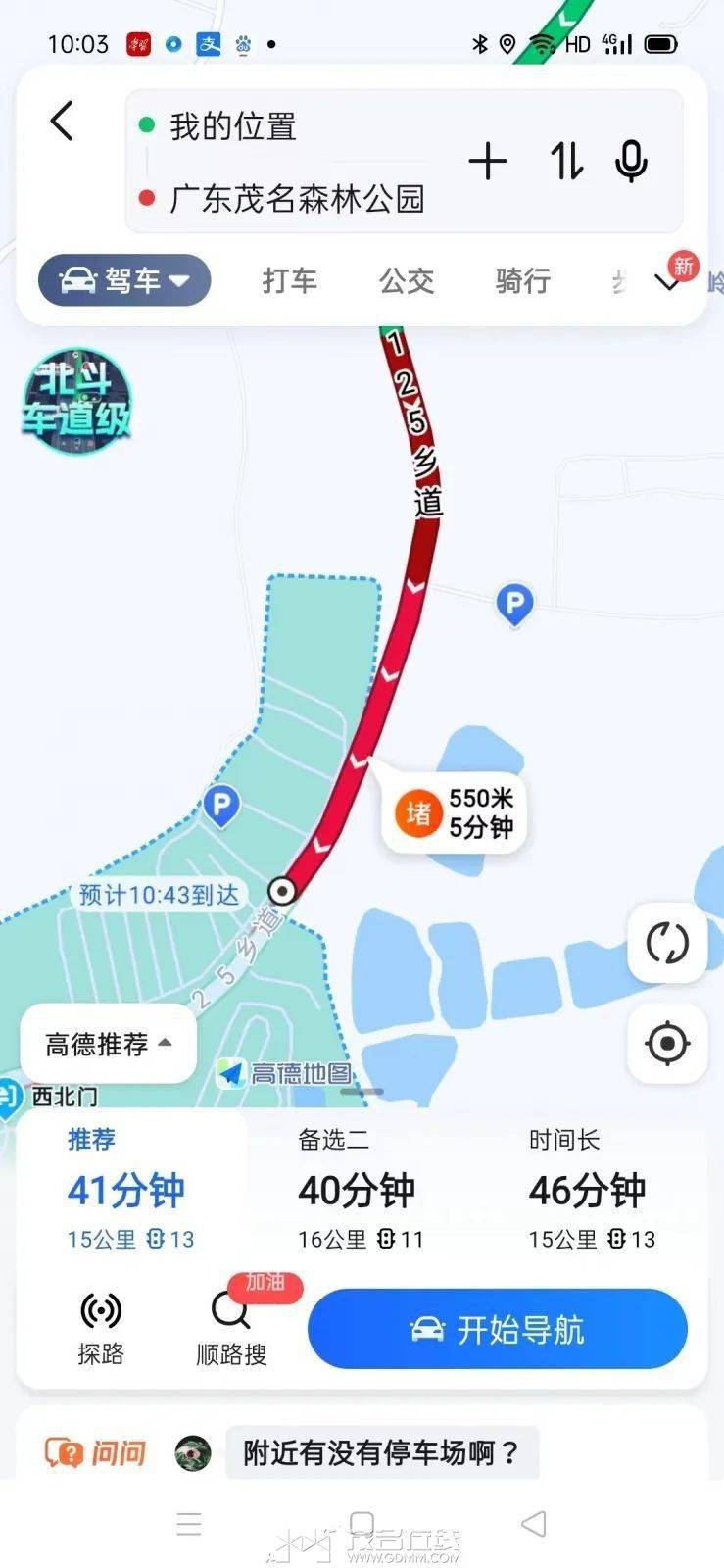Switch to the 骑行 tab
This screenshot has width=724, height=1568.
point(522,281)
